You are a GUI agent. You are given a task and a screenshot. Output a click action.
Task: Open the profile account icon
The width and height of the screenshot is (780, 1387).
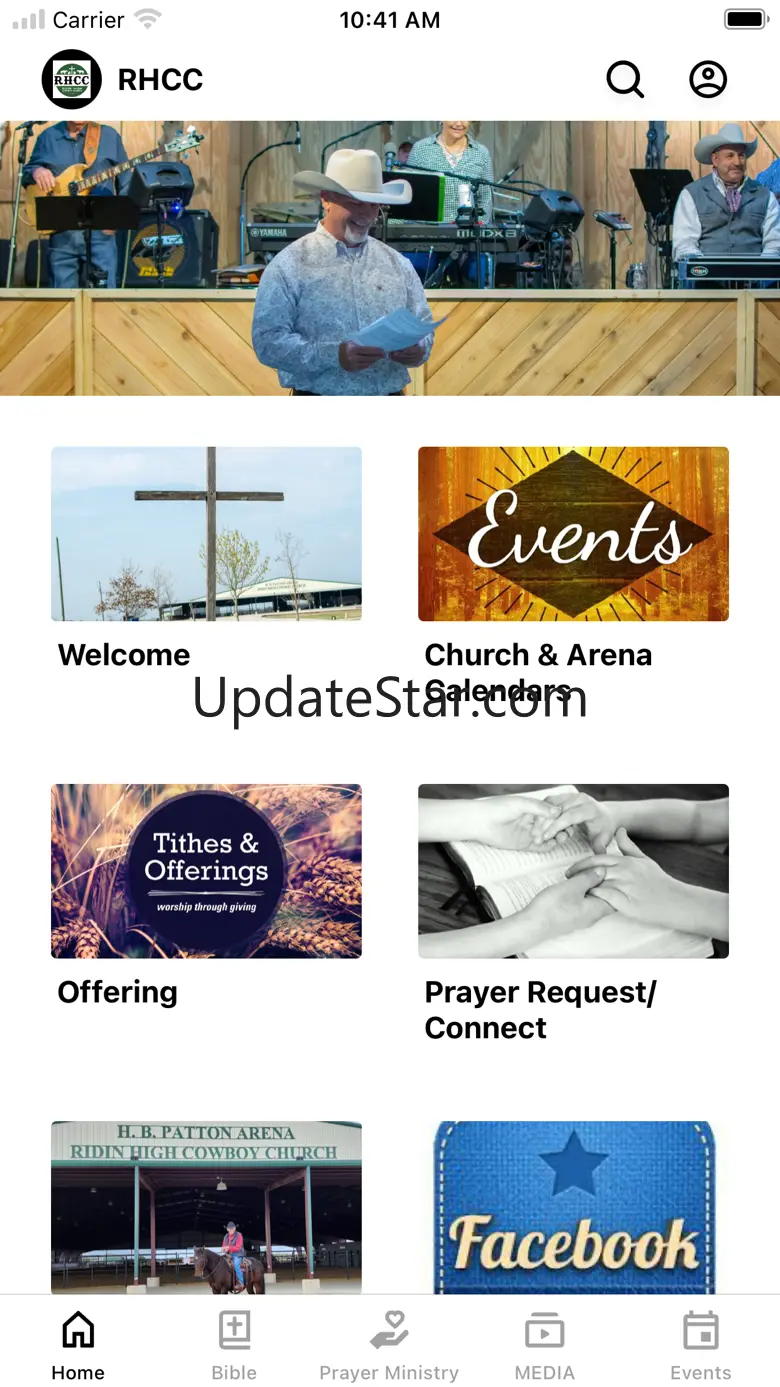[708, 79]
